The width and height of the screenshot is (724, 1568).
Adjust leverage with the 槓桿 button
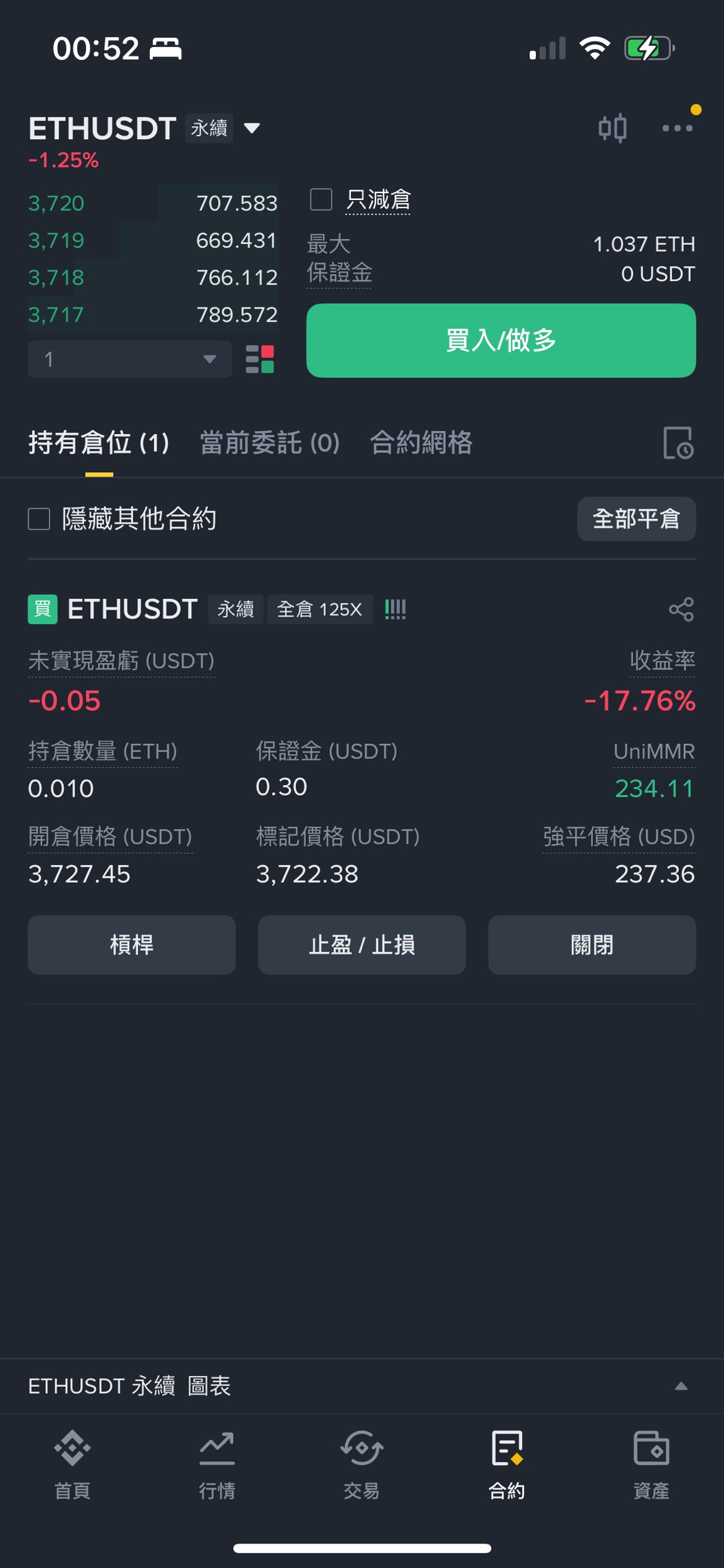[132, 945]
